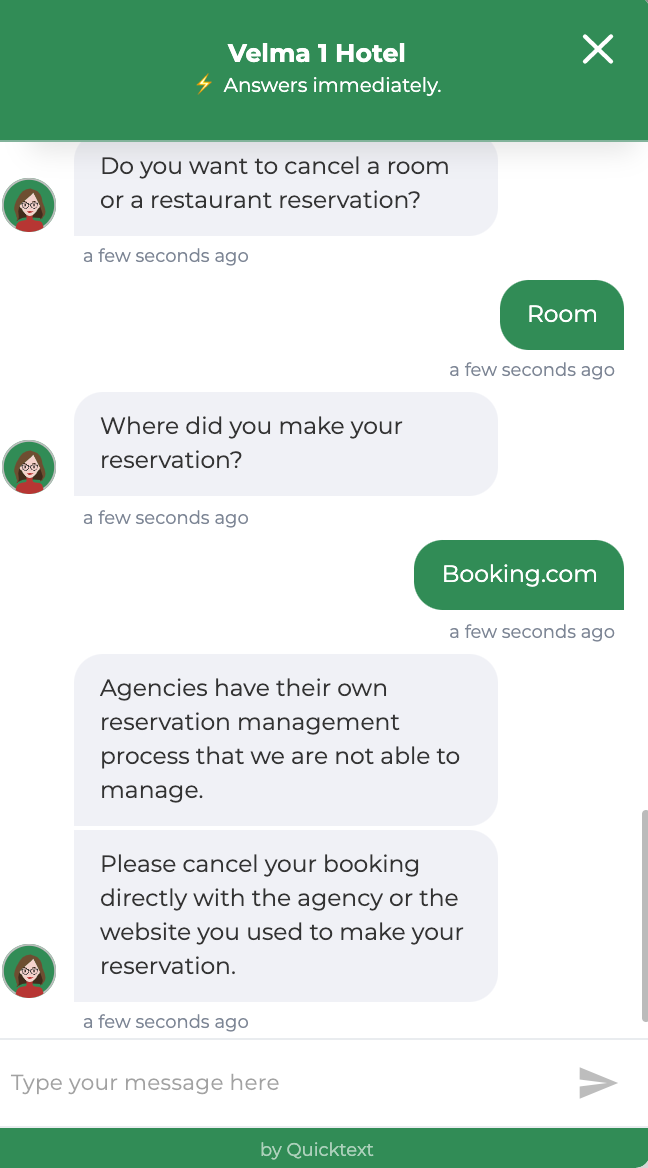Close the Velma 1 Hotel chat
The width and height of the screenshot is (648, 1168).
point(598,49)
